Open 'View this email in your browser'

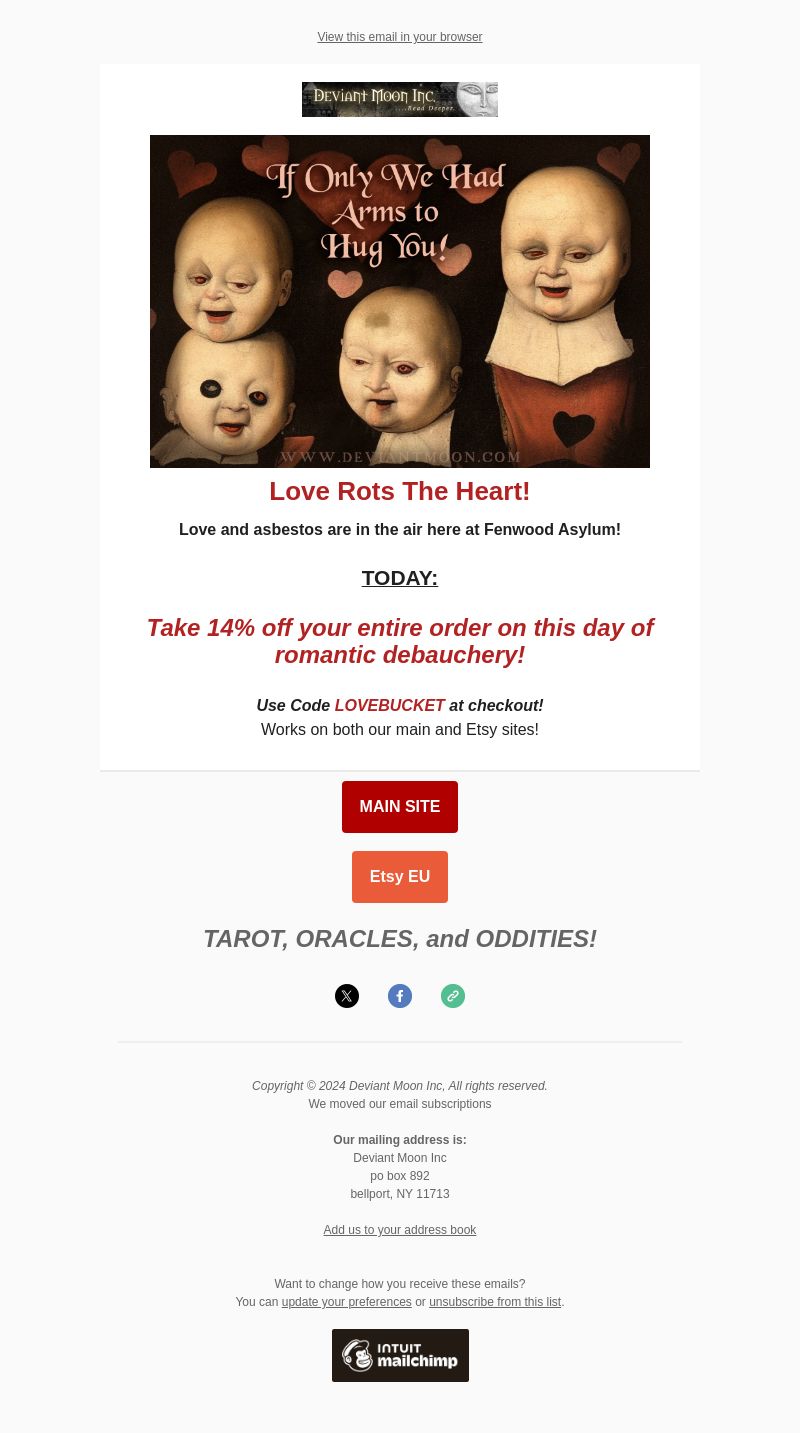(x=399, y=37)
